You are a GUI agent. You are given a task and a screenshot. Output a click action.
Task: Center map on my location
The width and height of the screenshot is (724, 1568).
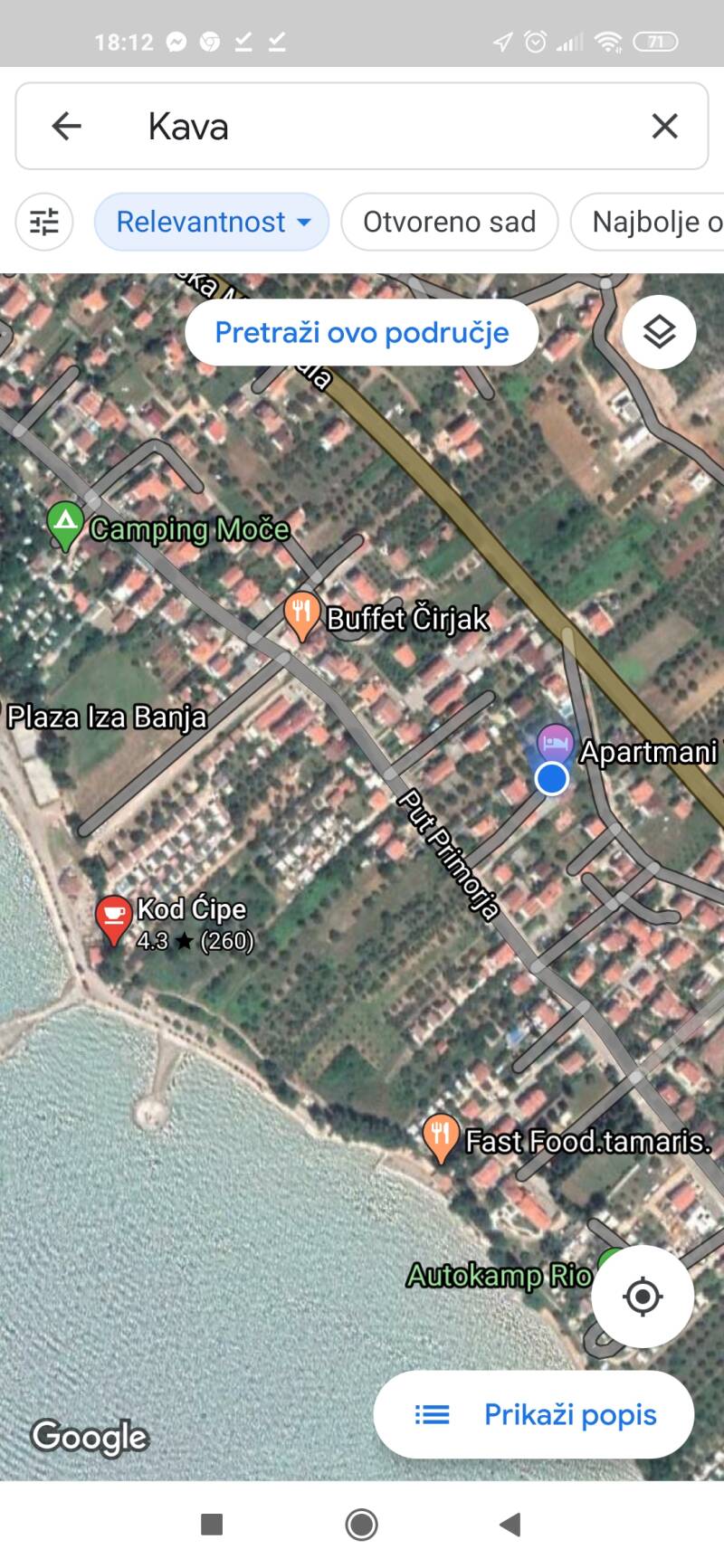point(643,1297)
